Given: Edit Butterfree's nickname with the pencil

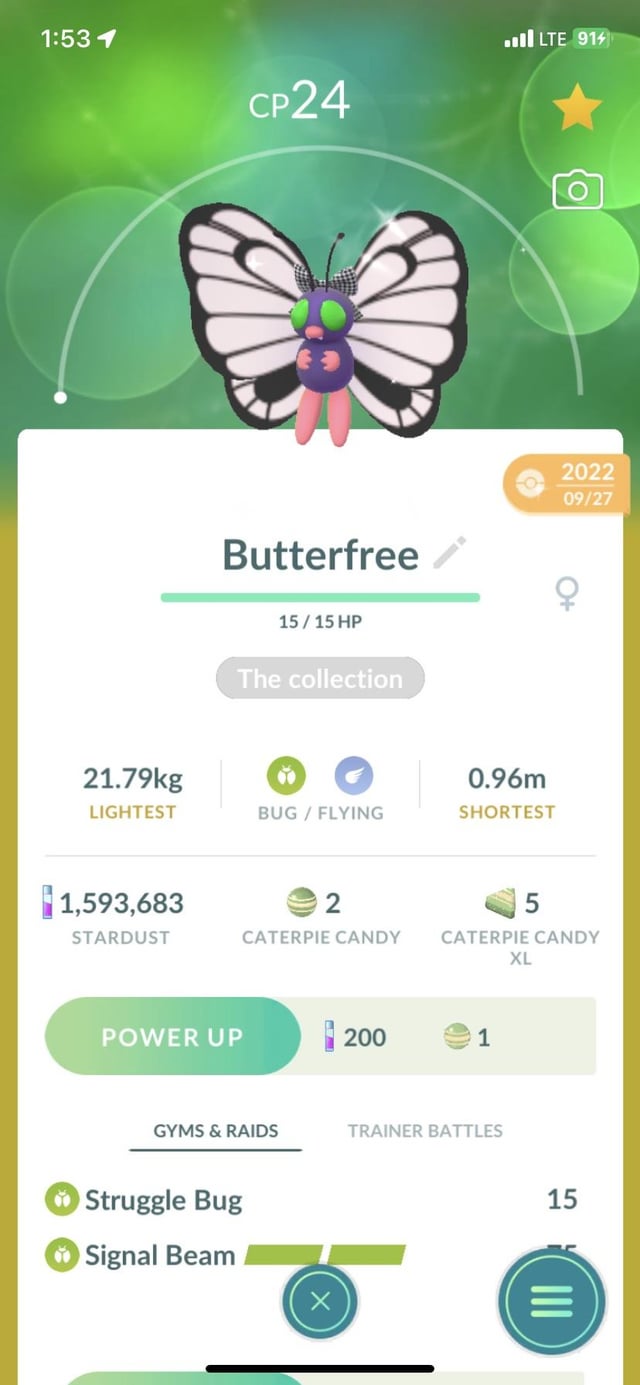Looking at the screenshot, I should [x=450, y=553].
